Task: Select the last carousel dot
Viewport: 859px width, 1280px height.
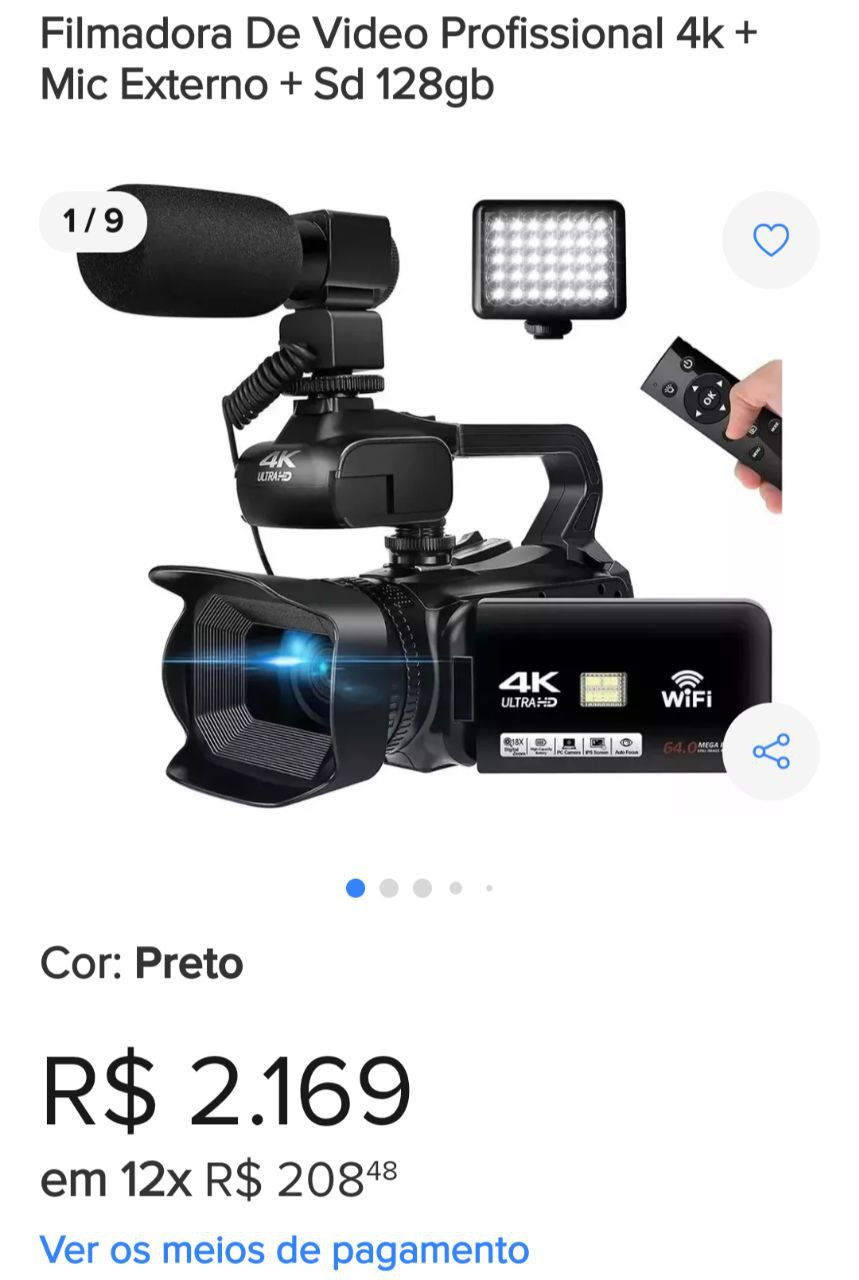Action: [x=489, y=885]
